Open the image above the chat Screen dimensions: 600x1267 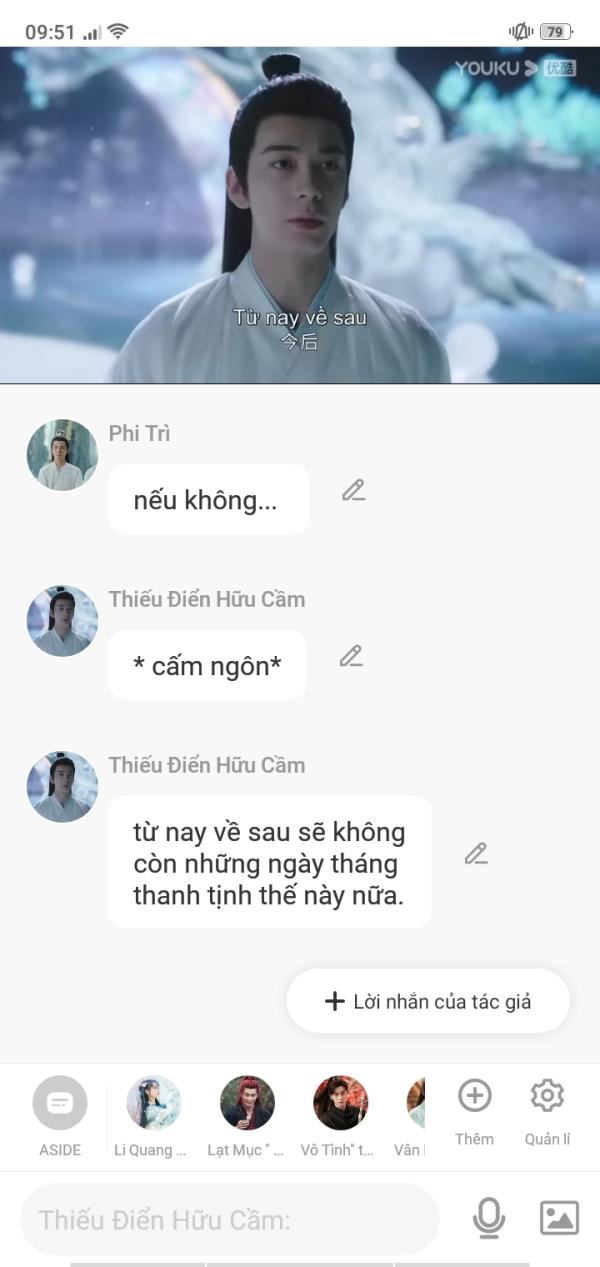[x=300, y=214]
